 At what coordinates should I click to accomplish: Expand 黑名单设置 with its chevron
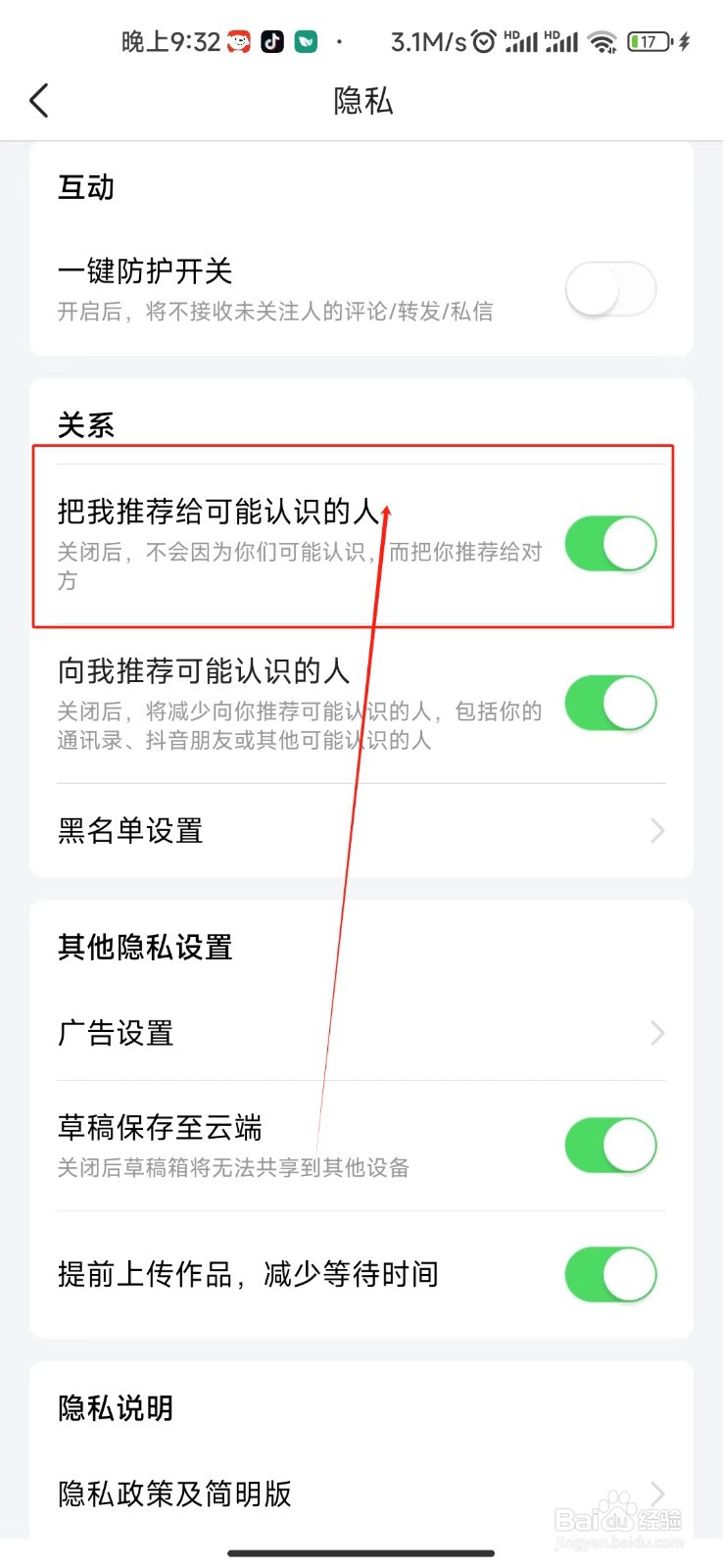[657, 830]
